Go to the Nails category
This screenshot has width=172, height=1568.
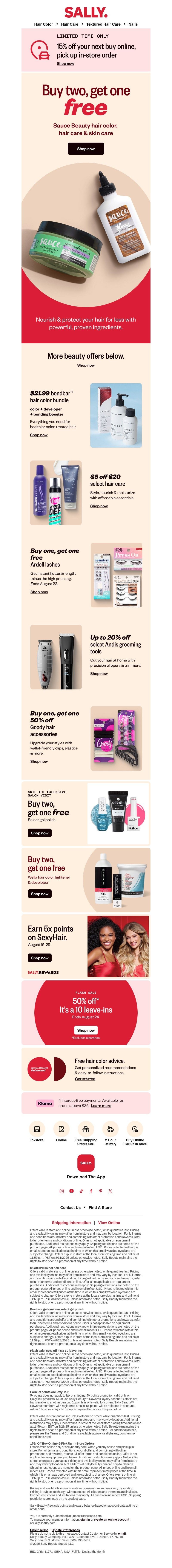(x=132, y=24)
